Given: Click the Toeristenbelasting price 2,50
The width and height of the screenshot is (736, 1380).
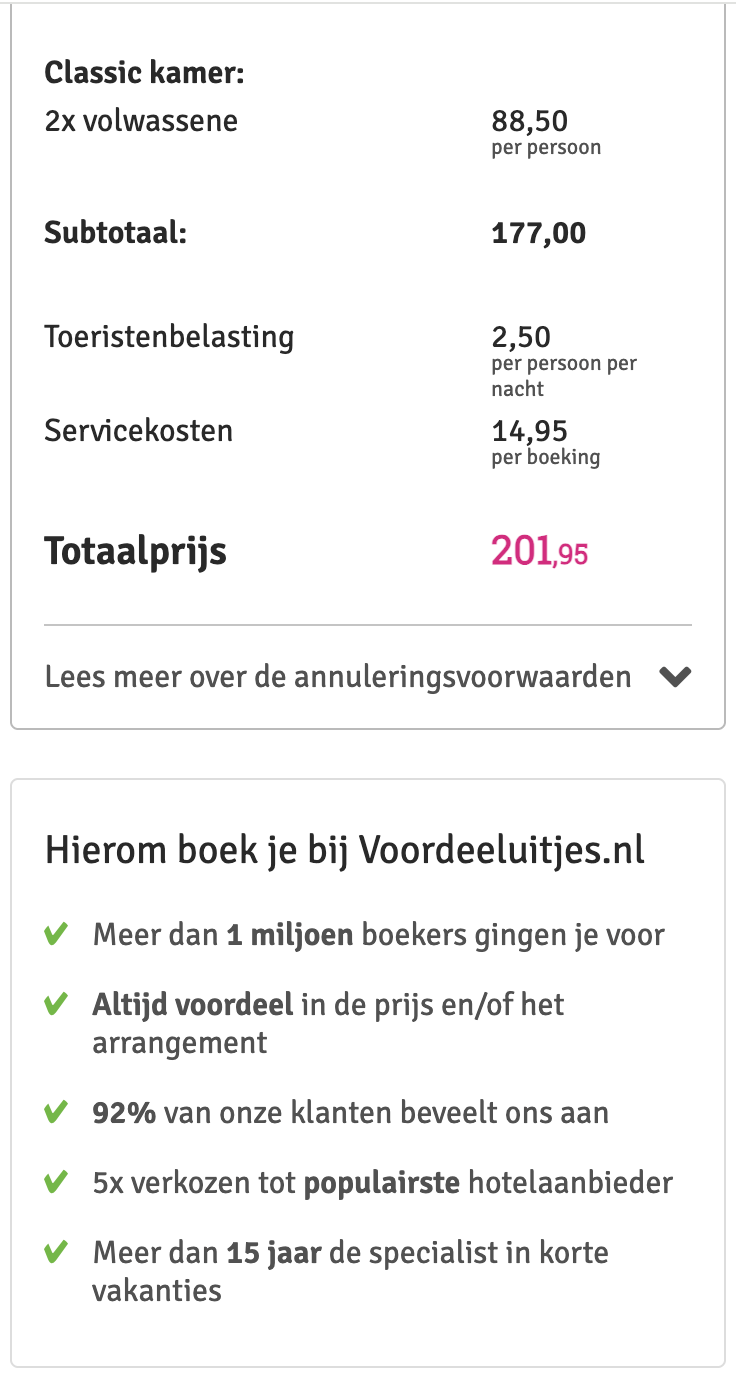Looking at the screenshot, I should 521,337.
